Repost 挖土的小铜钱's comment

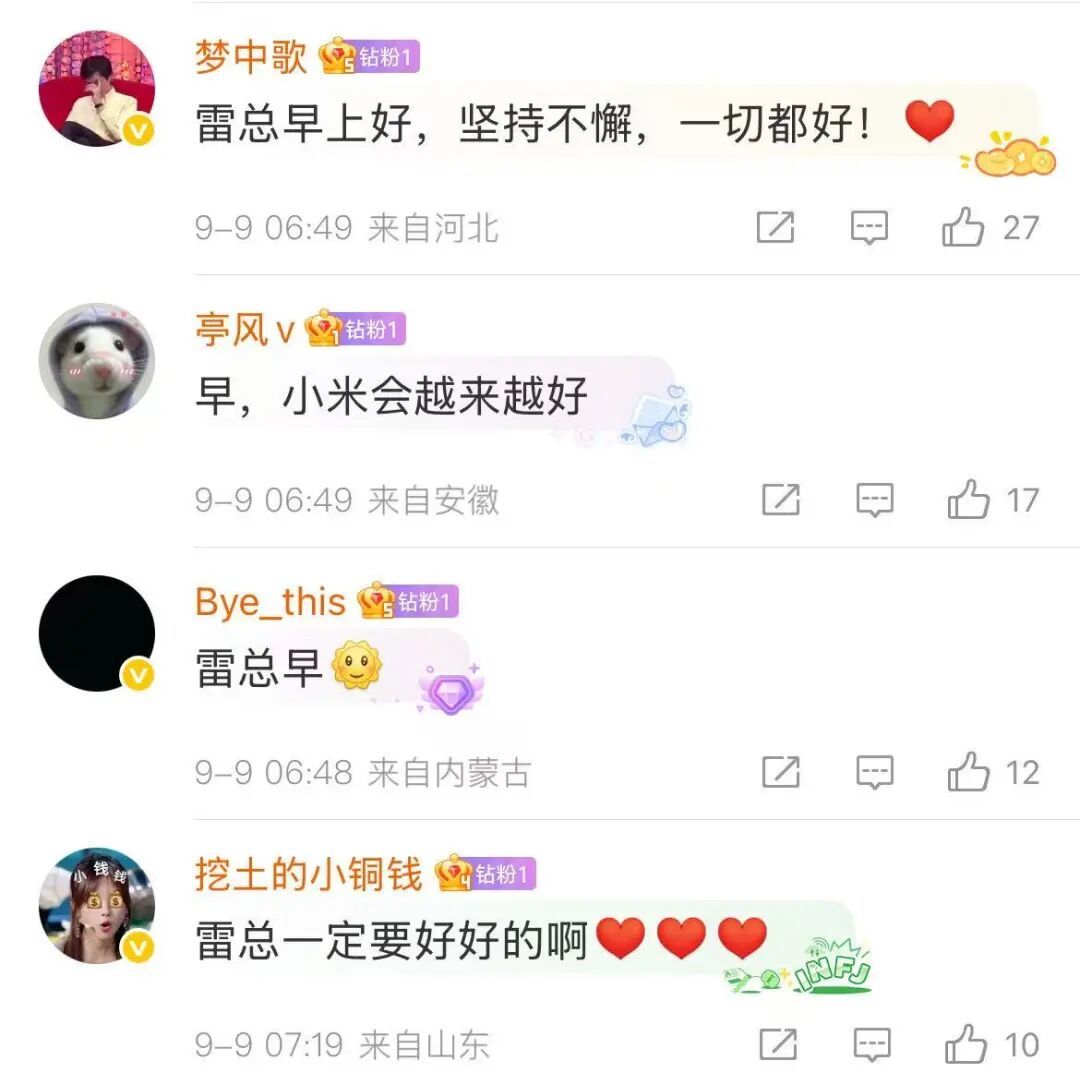[778, 1045]
